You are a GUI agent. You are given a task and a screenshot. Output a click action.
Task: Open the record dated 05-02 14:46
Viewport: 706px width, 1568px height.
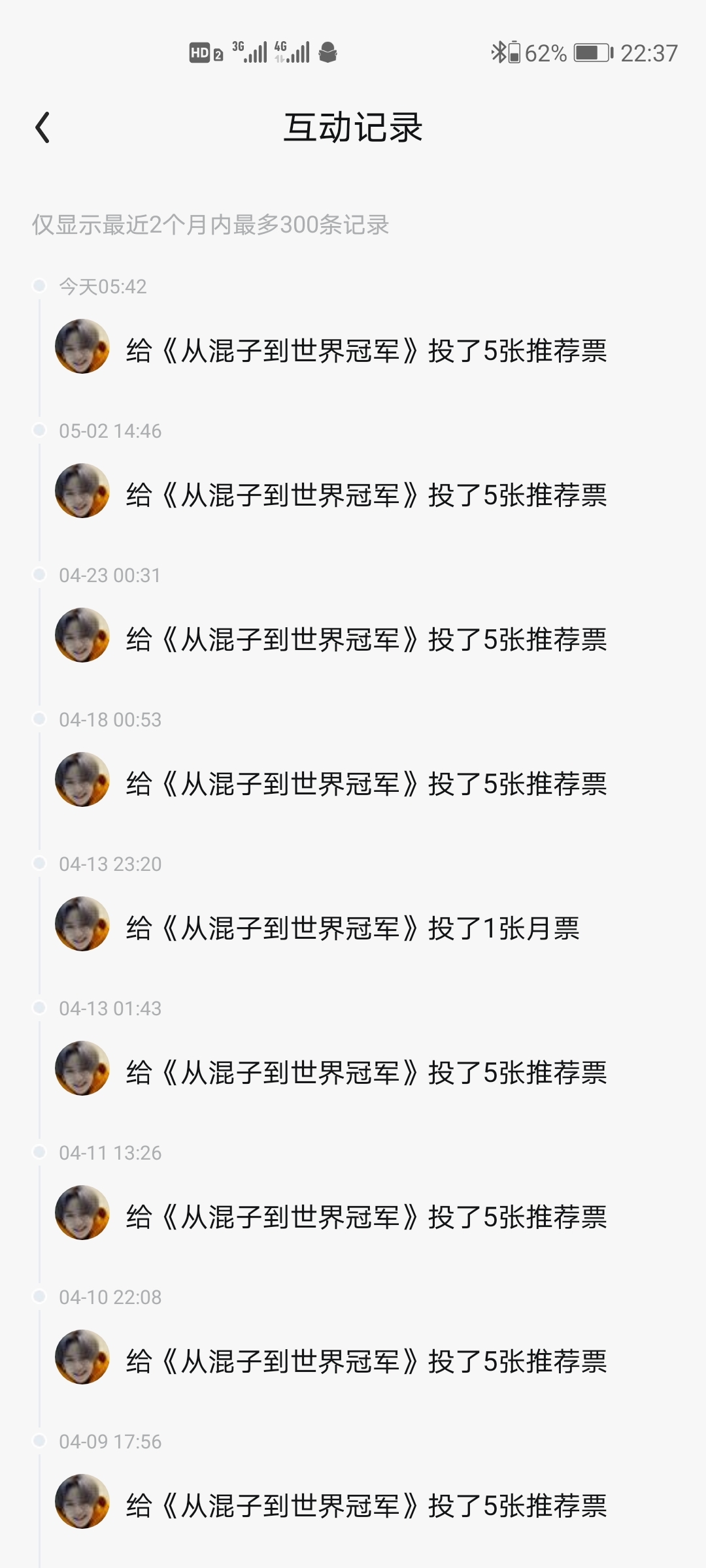[x=366, y=495]
